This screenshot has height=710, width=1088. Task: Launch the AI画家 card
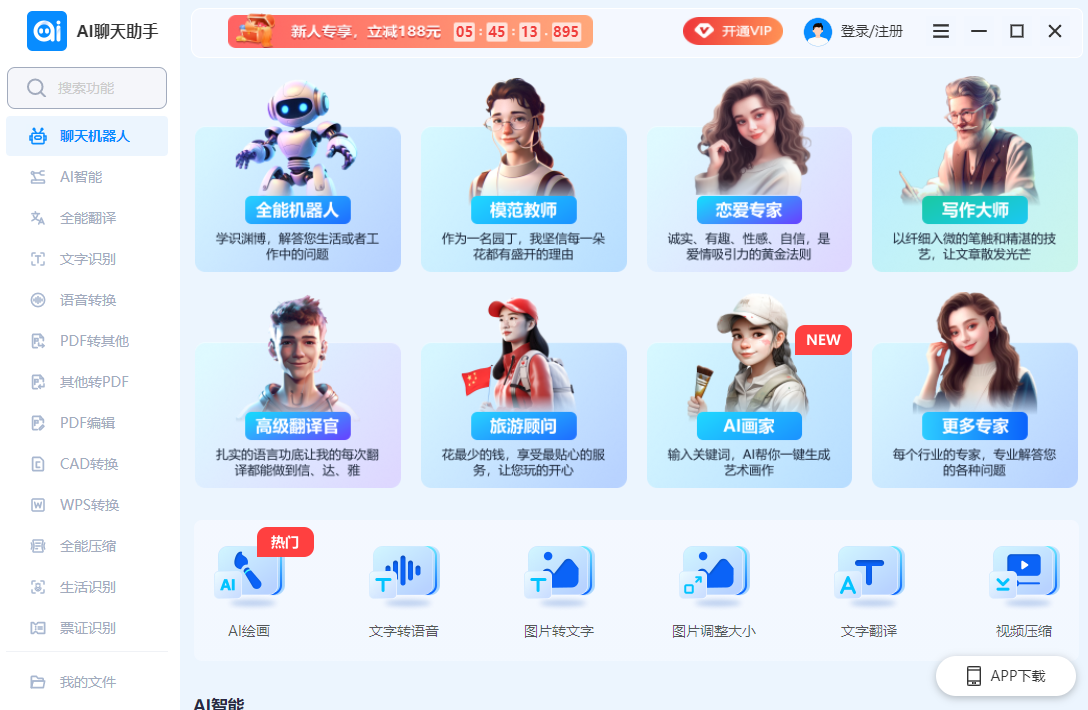(x=749, y=415)
